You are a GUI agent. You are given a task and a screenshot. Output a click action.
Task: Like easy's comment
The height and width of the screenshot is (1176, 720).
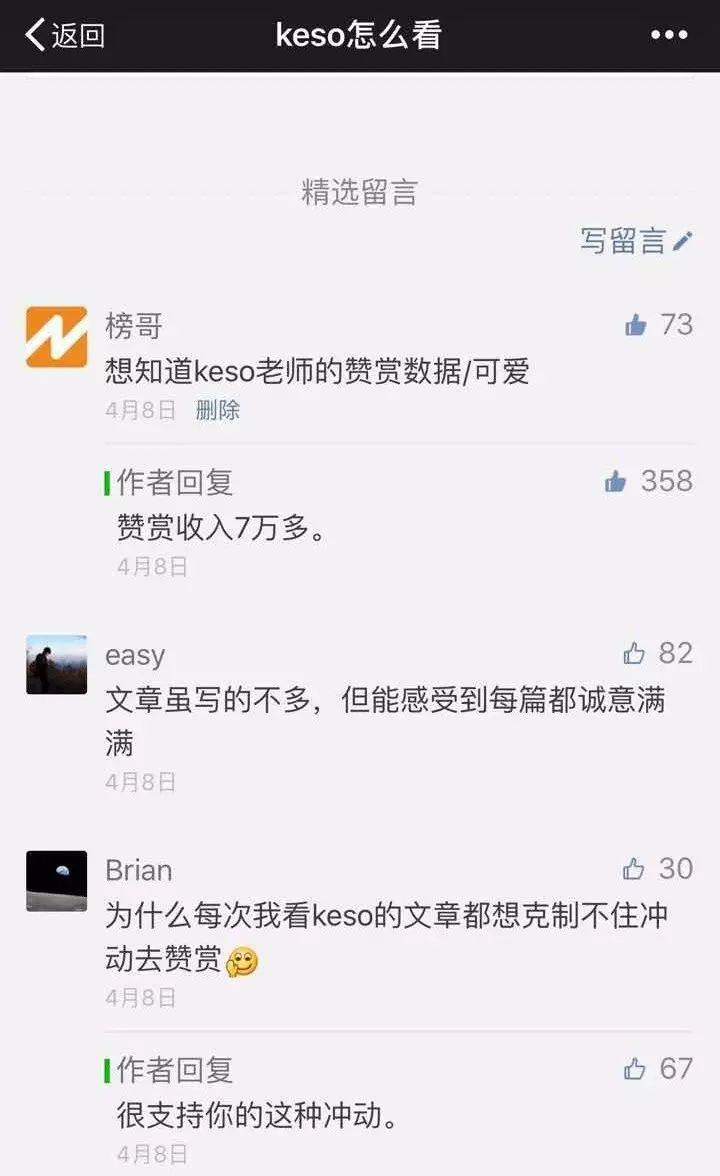(635, 654)
